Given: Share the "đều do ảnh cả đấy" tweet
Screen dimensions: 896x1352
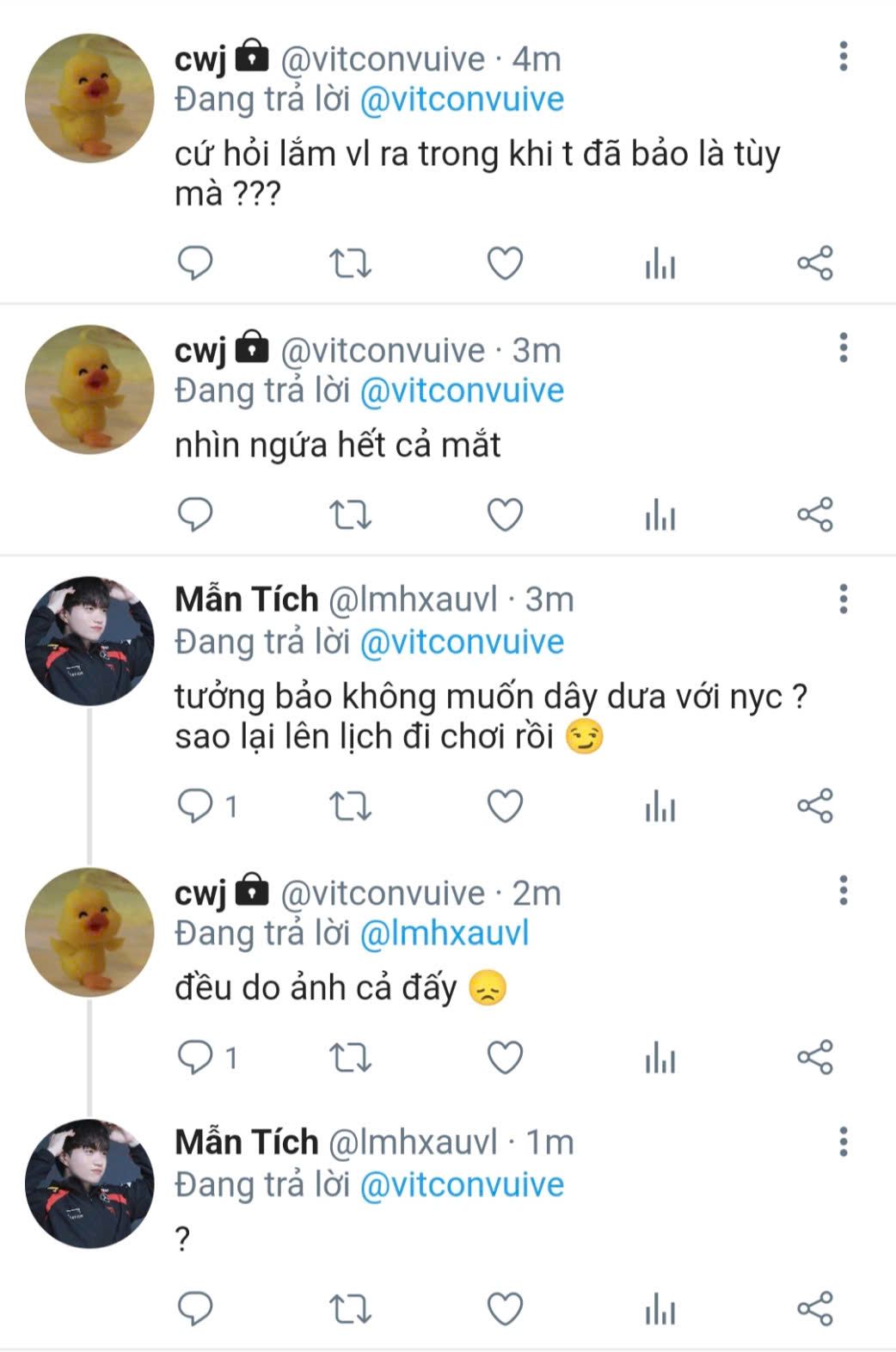Looking at the screenshot, I should click(814, 1058).
